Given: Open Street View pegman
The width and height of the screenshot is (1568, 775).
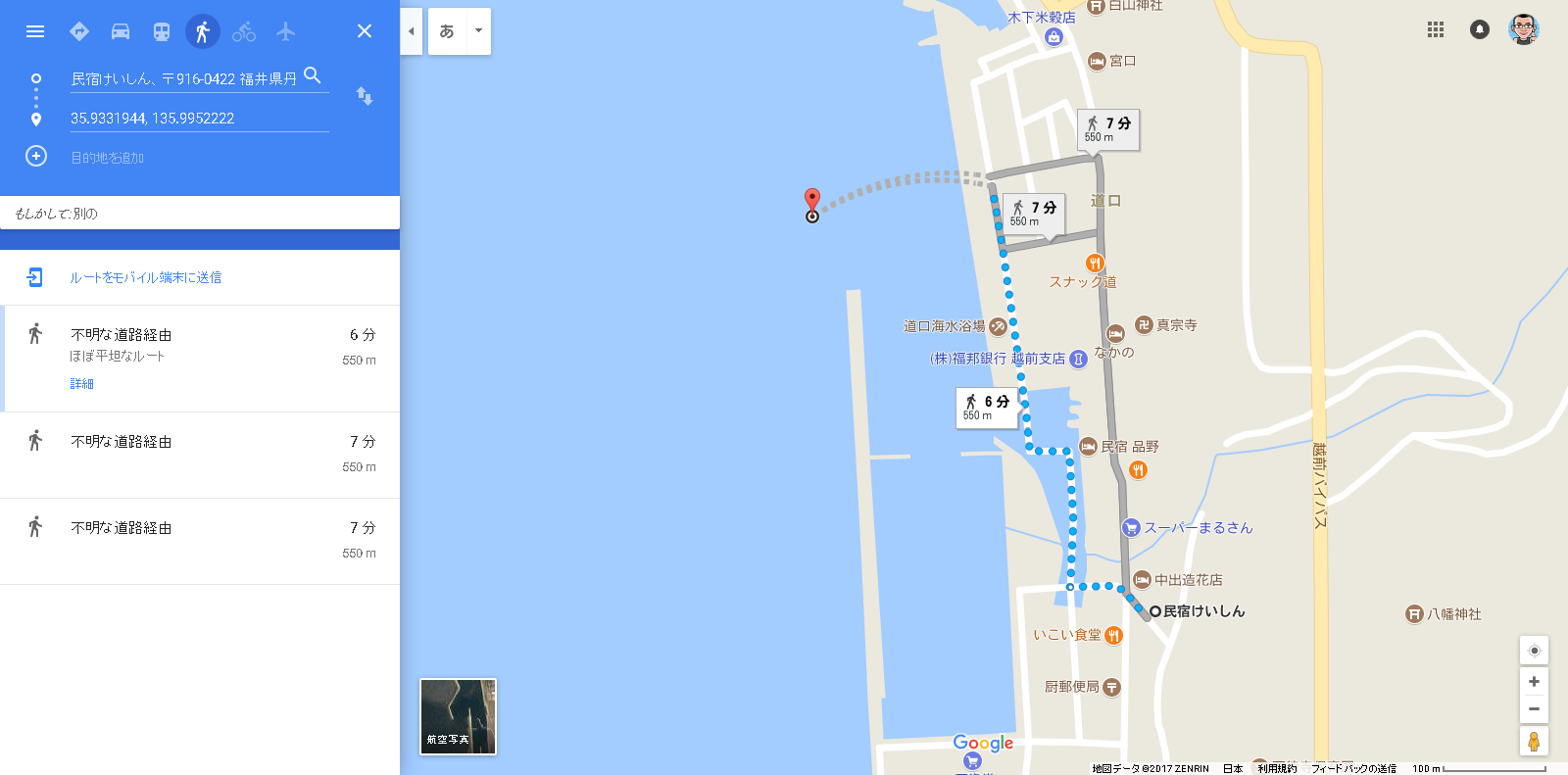Looking at the screenshot, I should (x=1534, y=742).
